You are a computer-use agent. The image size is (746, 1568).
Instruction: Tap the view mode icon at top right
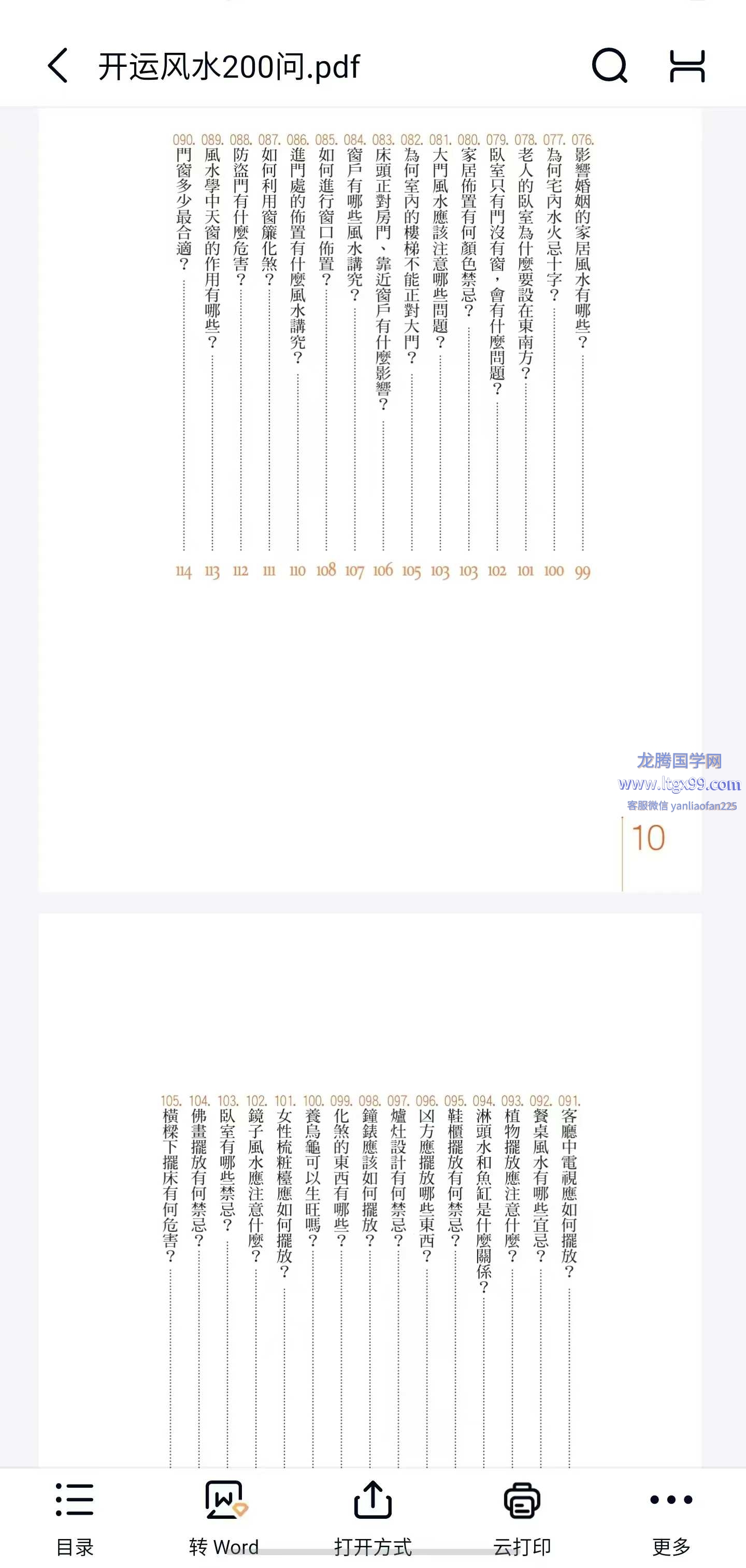coord(687,66)
